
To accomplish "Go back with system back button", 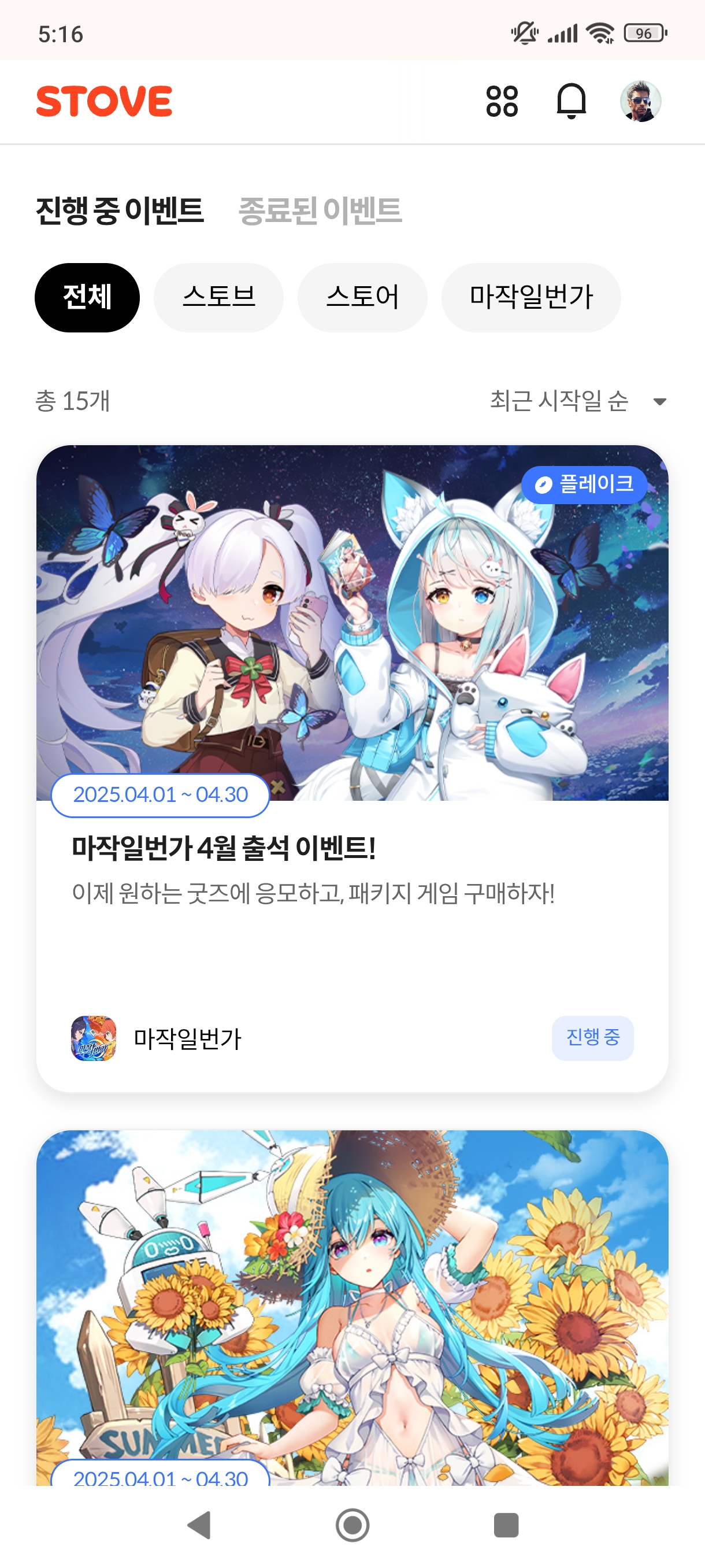I will pos(199,1525).
